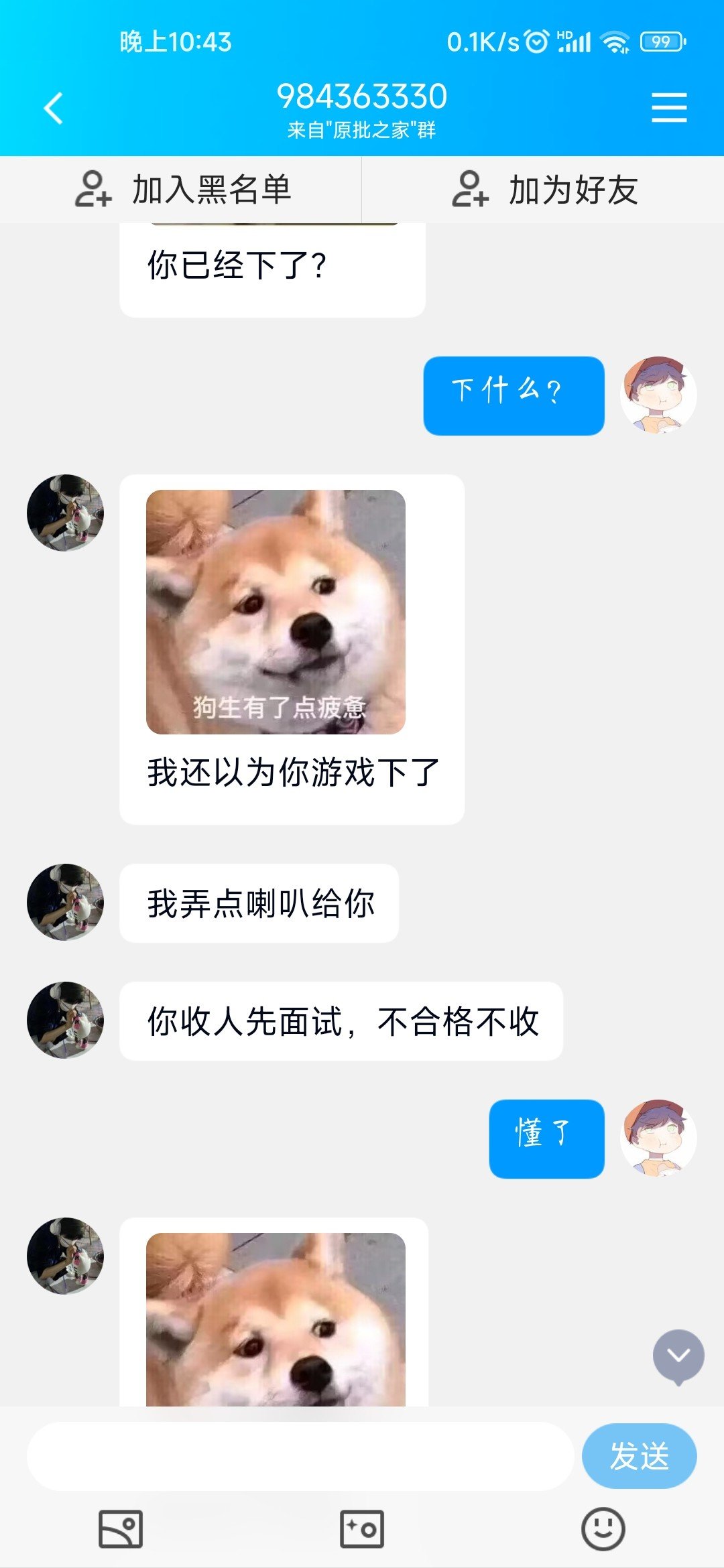Viewport: 724px width, 1568px height.
Task: Tap 加为好友 to add friend
Action: coord(544,190)
